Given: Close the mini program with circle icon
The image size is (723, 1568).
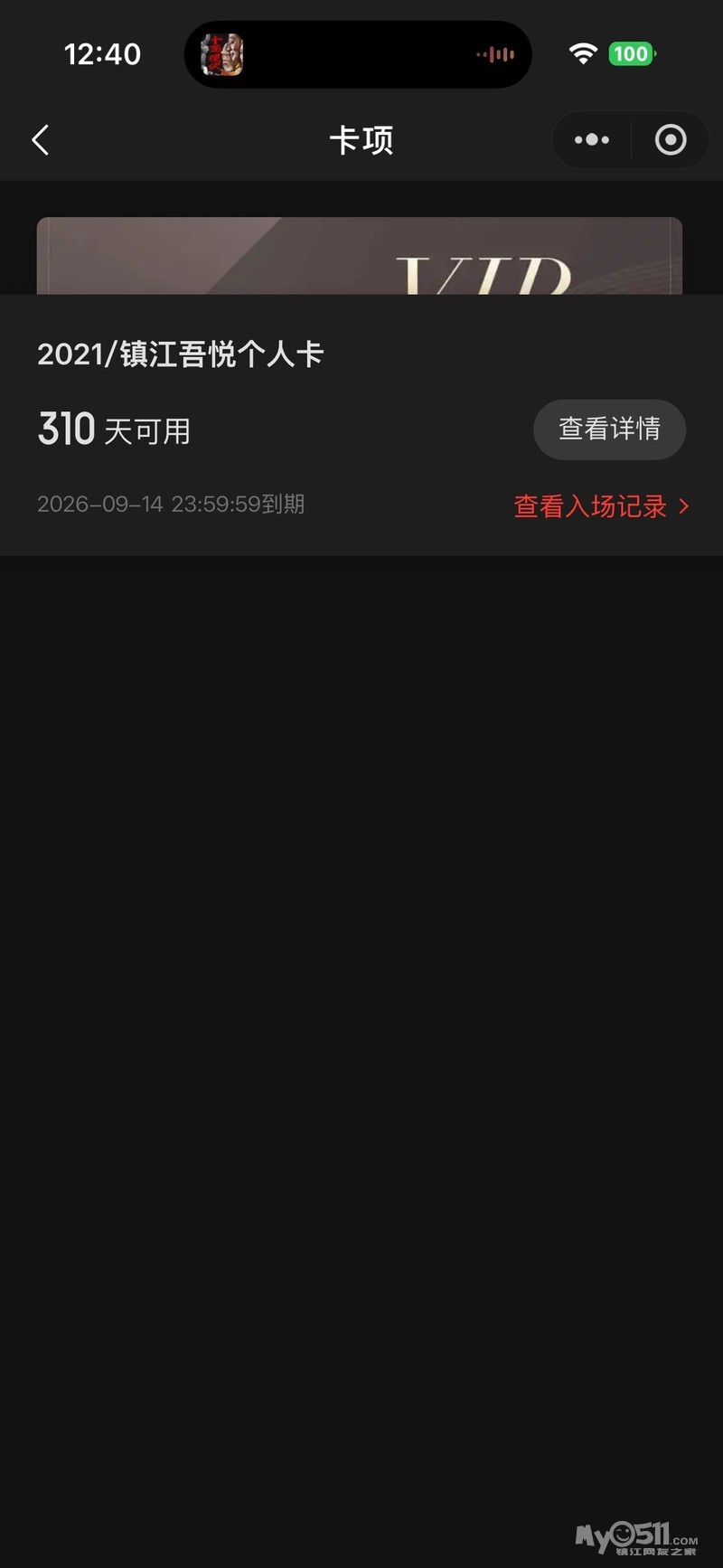Looking at the screenshot, I should [x=670, y=140].
